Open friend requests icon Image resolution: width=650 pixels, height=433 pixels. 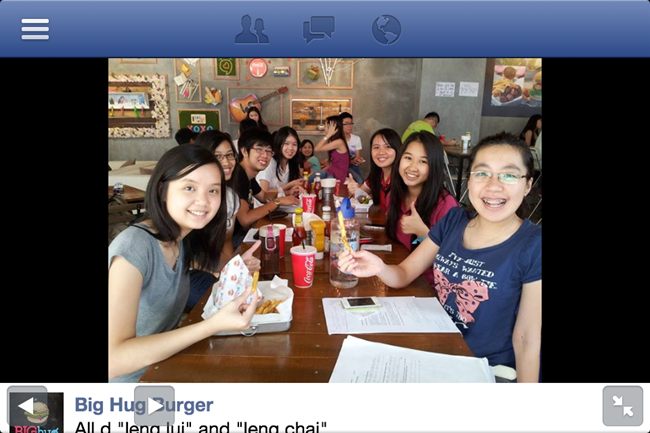[x=251, y=30]
